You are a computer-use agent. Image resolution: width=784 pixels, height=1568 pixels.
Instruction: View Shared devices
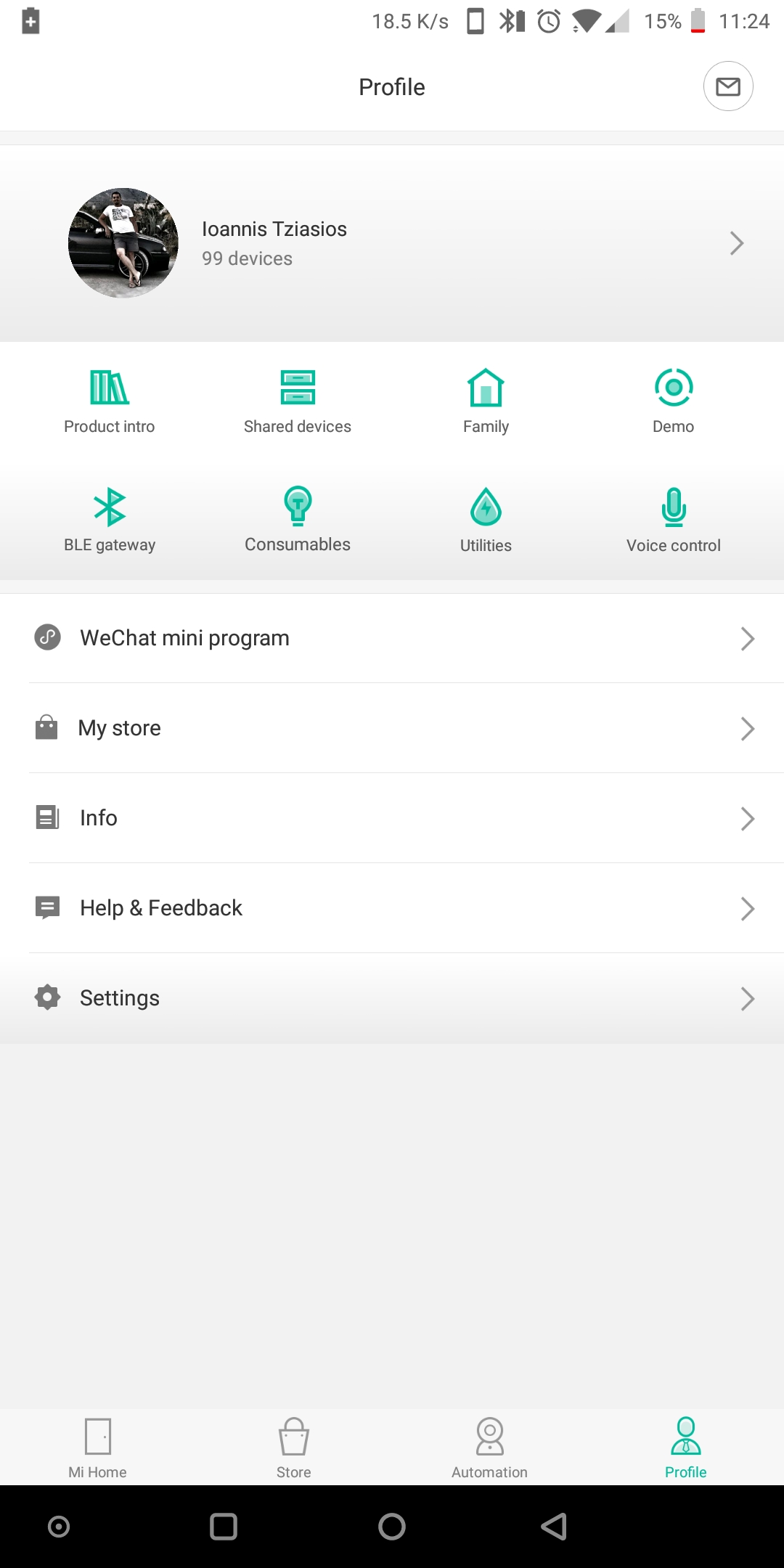click(298, 401)
